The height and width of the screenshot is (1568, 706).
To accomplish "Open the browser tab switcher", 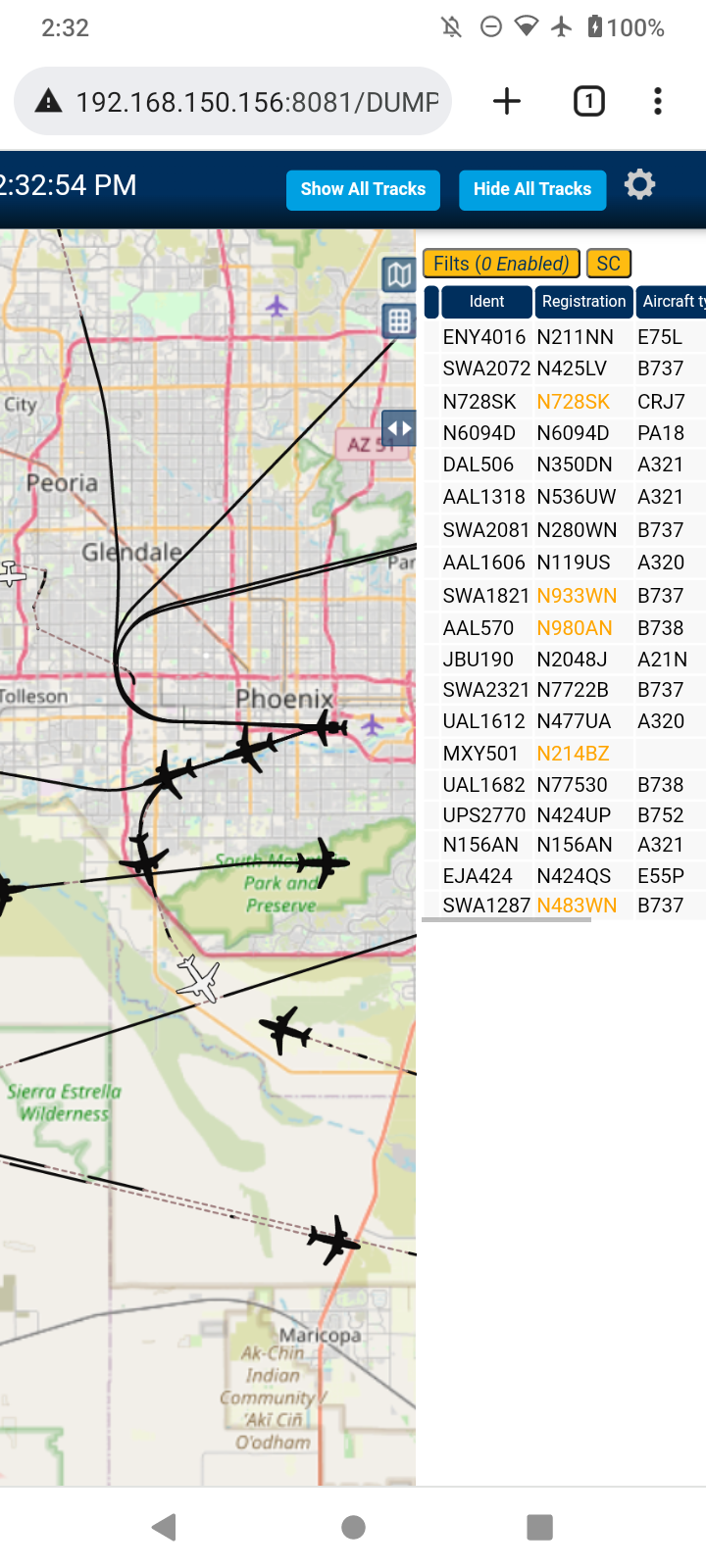I will pyautogui.click(x=589, y=101).
